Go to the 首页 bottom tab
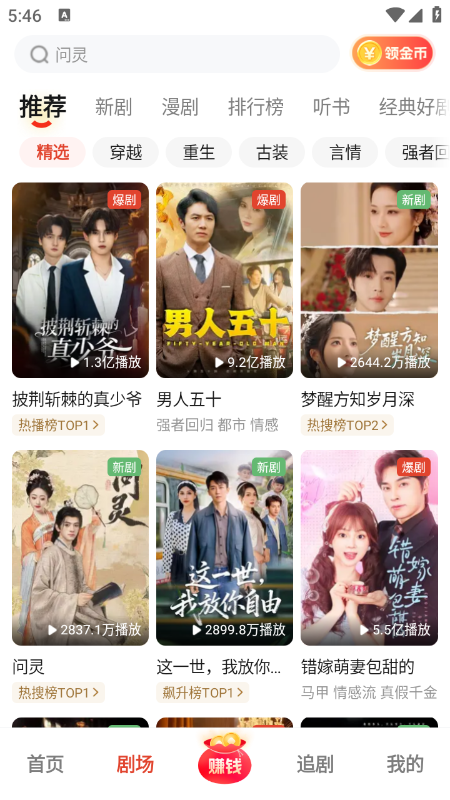The width and height of the screenshot is (450, 800). [45, 764]
